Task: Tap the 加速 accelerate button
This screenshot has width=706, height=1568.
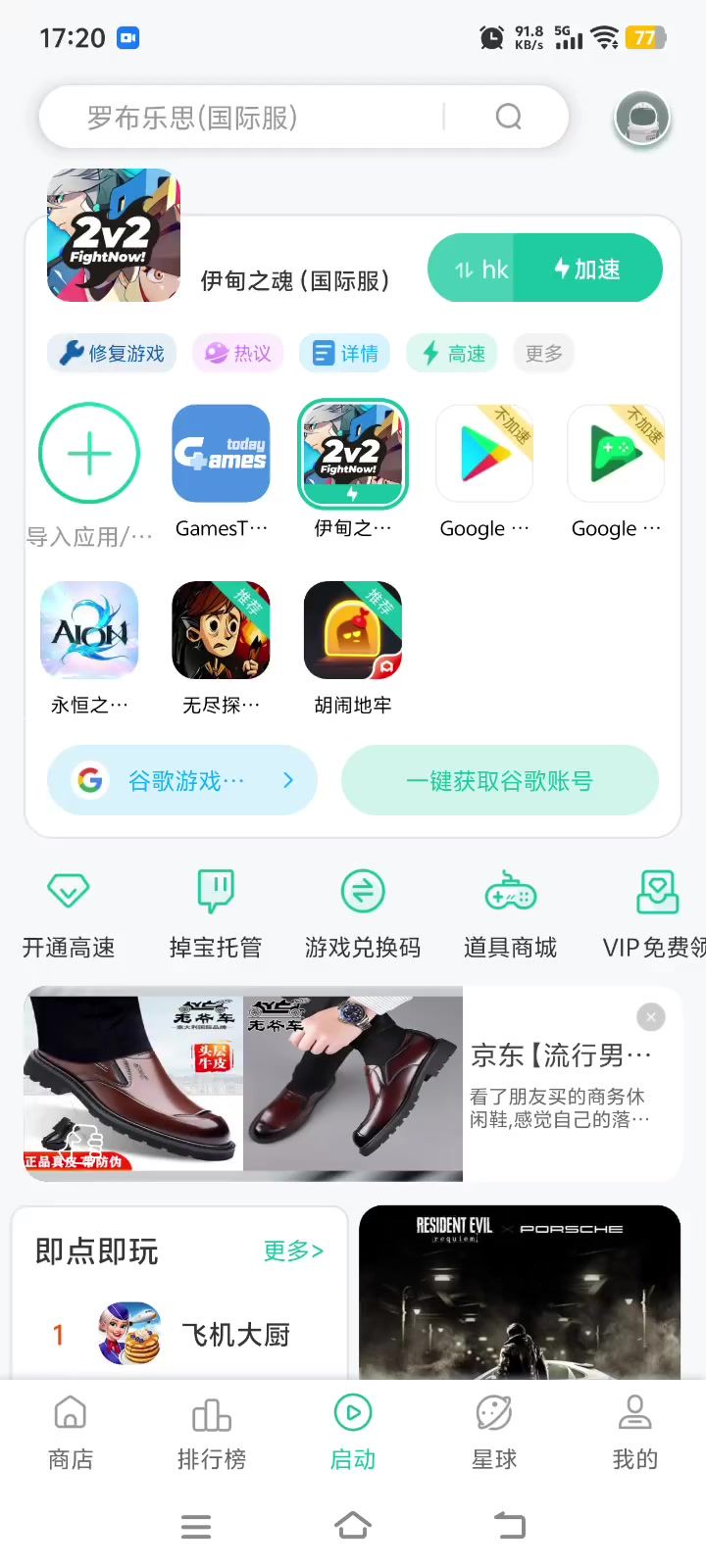Action: pos(588,269)
